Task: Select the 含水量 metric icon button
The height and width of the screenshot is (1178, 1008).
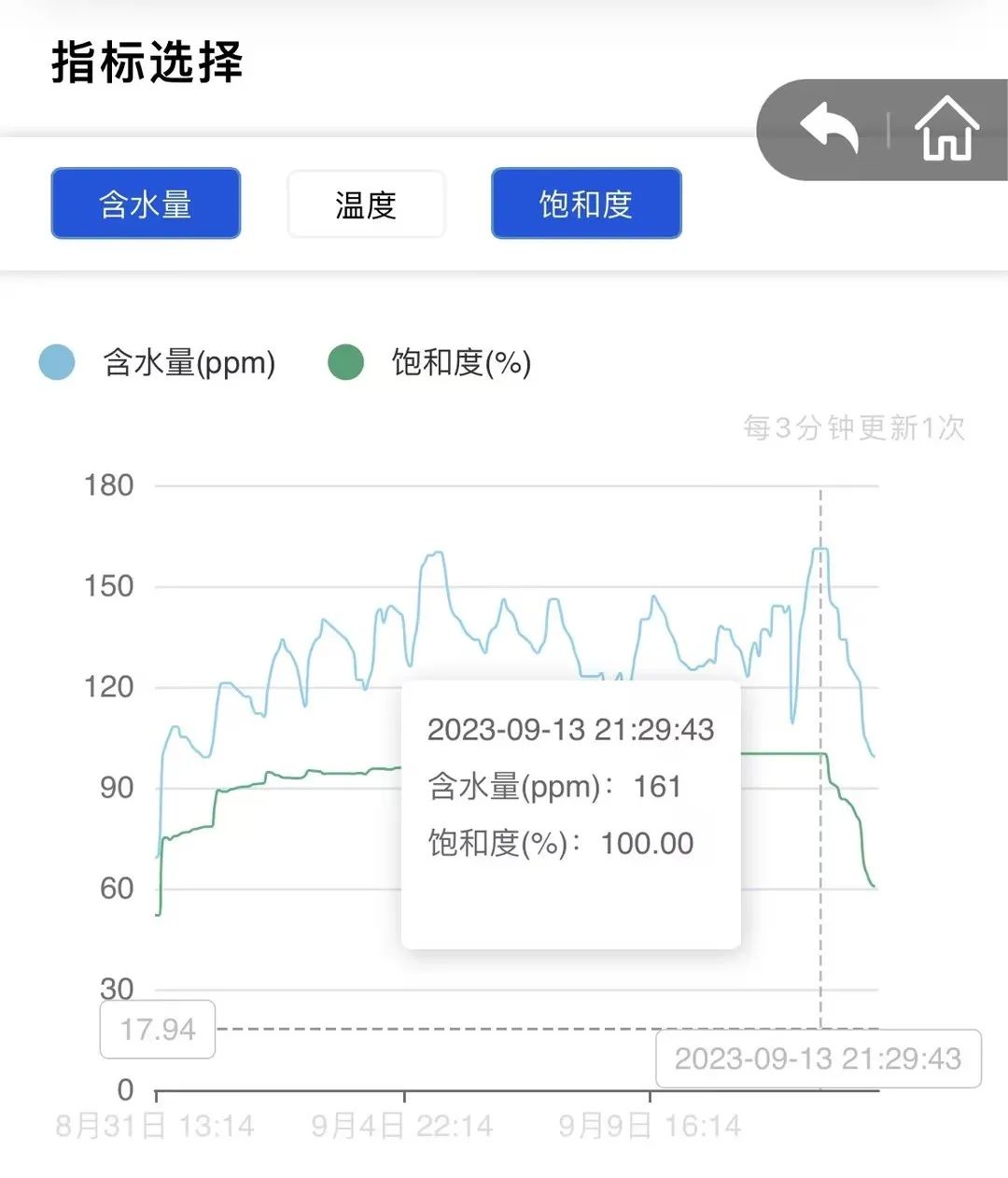Action: point(145,203)
